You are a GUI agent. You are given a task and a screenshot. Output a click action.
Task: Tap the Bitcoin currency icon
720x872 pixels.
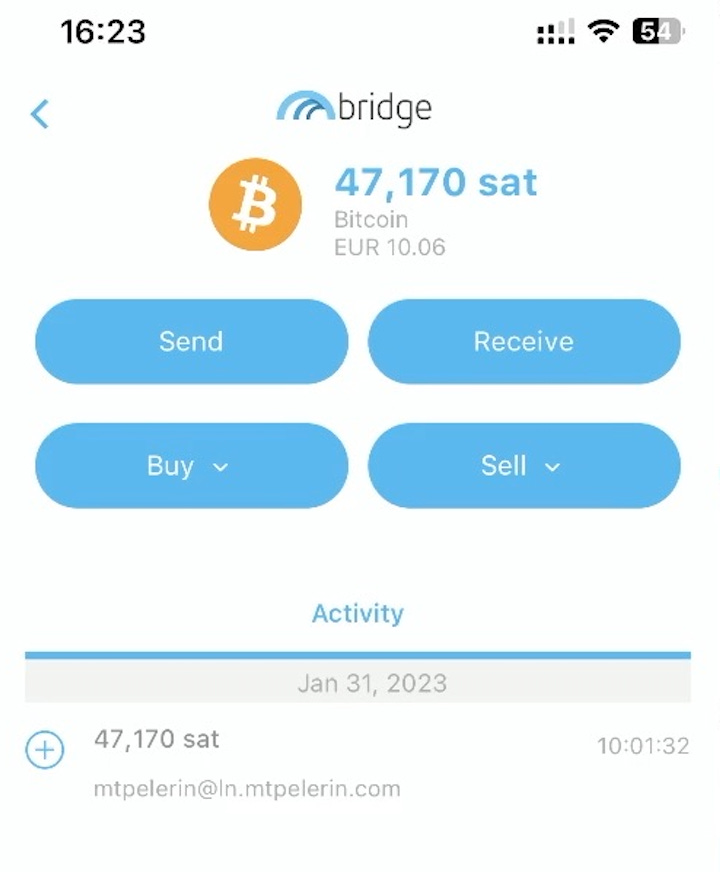coord(255,204)
